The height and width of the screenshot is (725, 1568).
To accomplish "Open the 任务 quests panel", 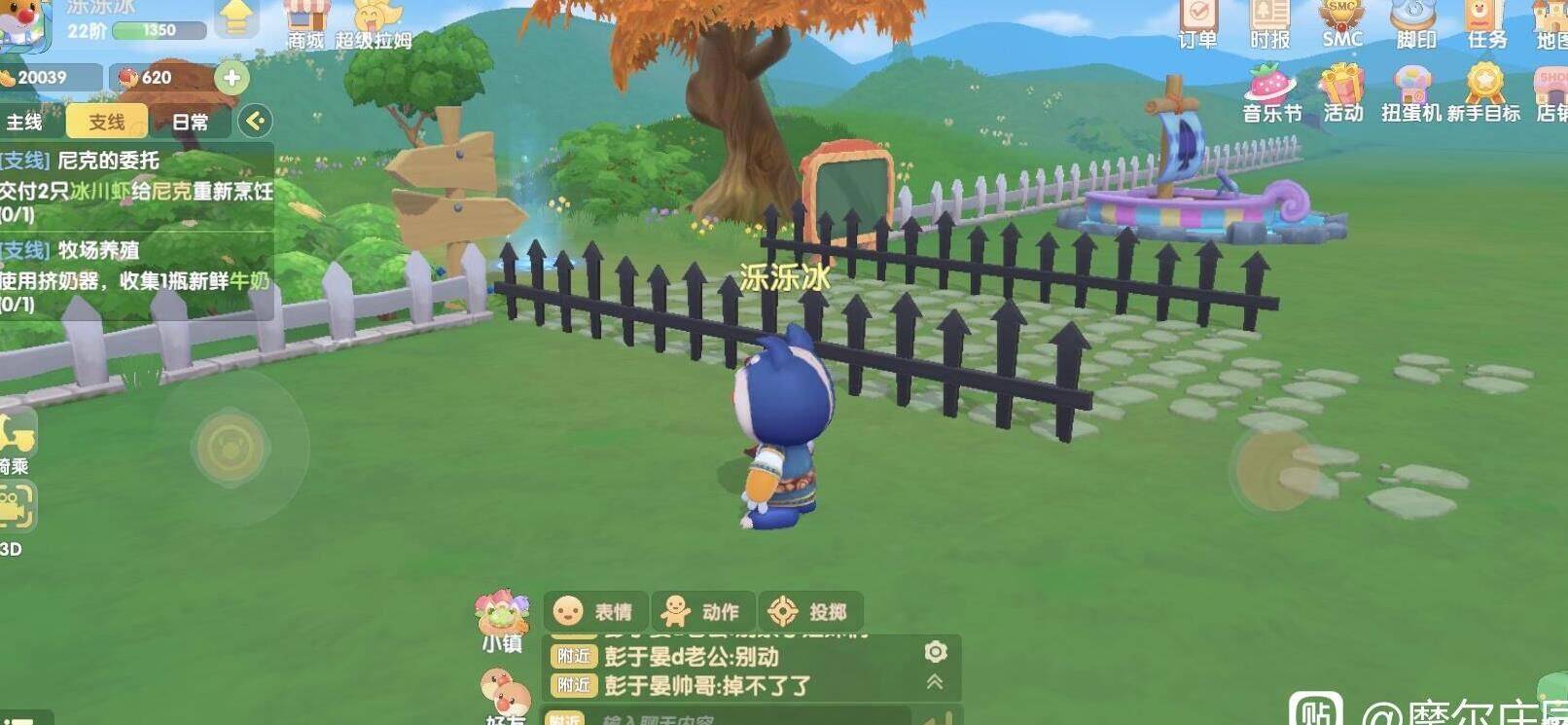I will [x=1486, y=23].
